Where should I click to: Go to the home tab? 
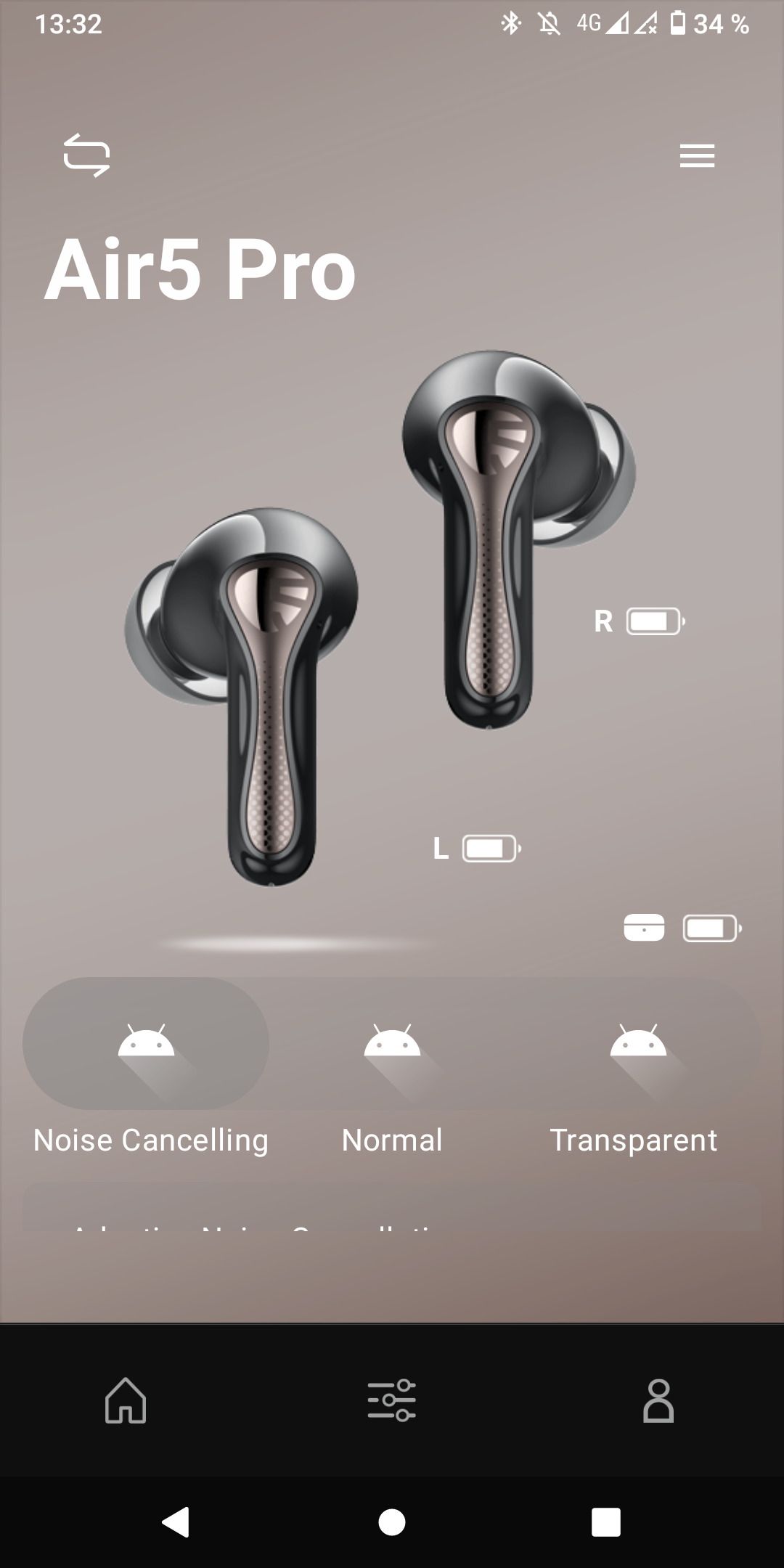coord(126,1400)
